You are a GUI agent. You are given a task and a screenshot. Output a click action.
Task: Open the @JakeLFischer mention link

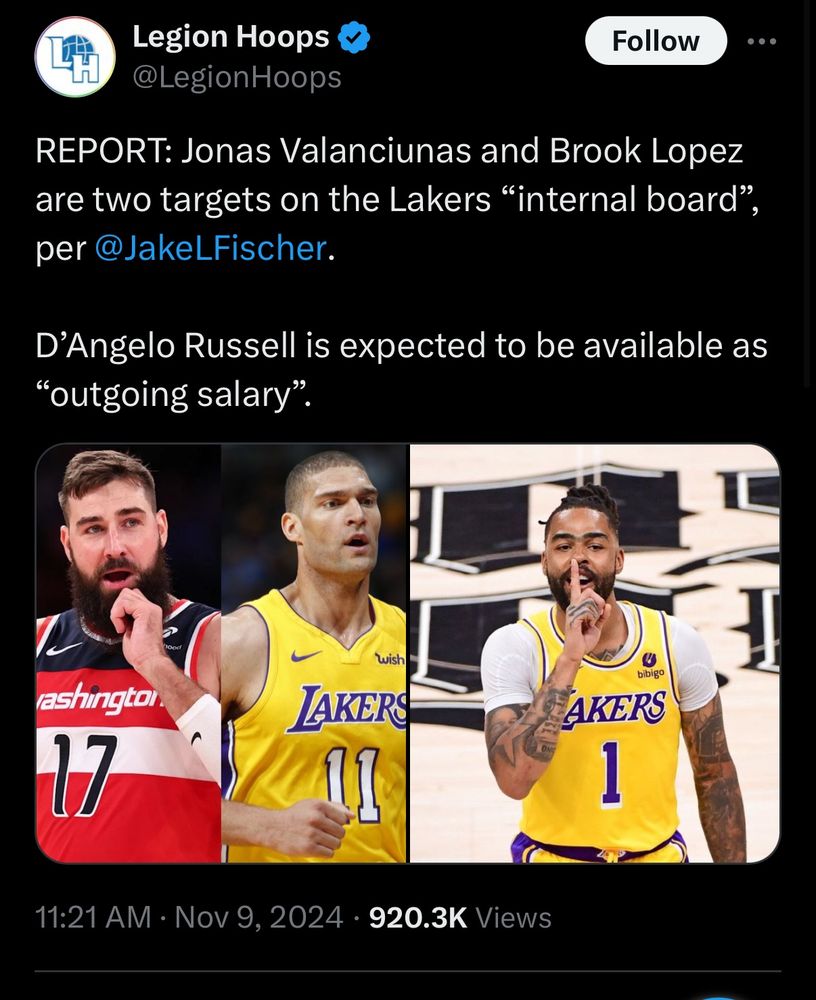[x=210, y=248]
